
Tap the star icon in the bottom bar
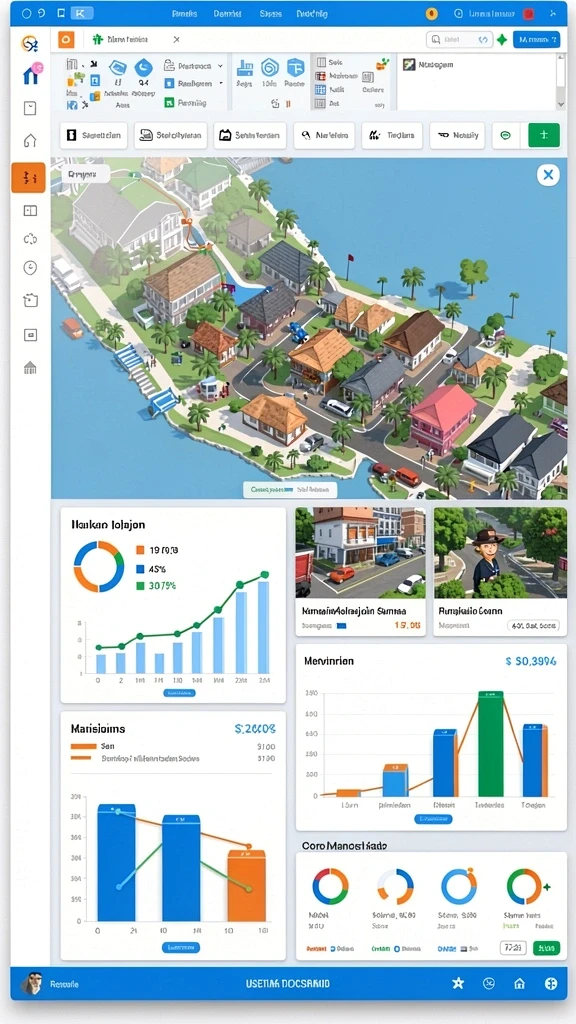(x=458, y=983)
